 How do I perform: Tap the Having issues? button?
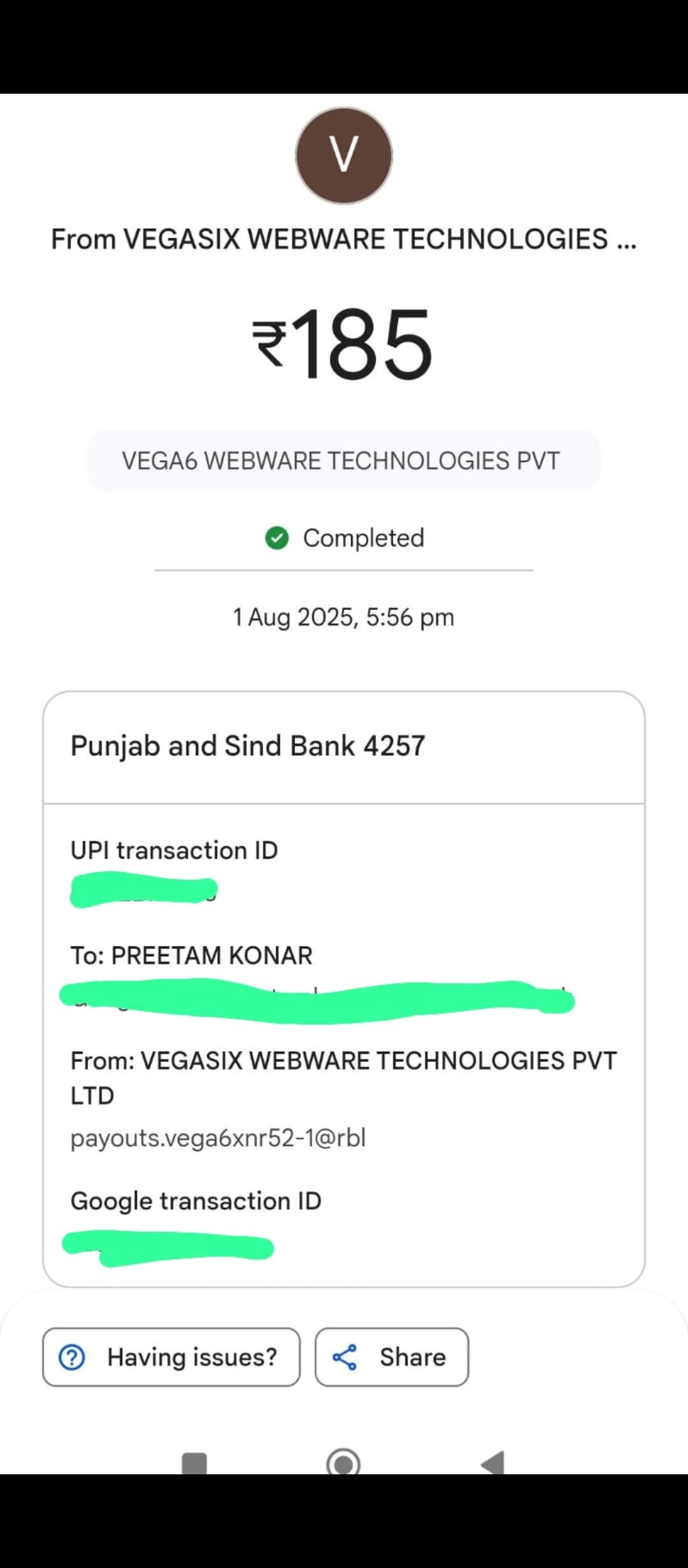coord(171,1357)
